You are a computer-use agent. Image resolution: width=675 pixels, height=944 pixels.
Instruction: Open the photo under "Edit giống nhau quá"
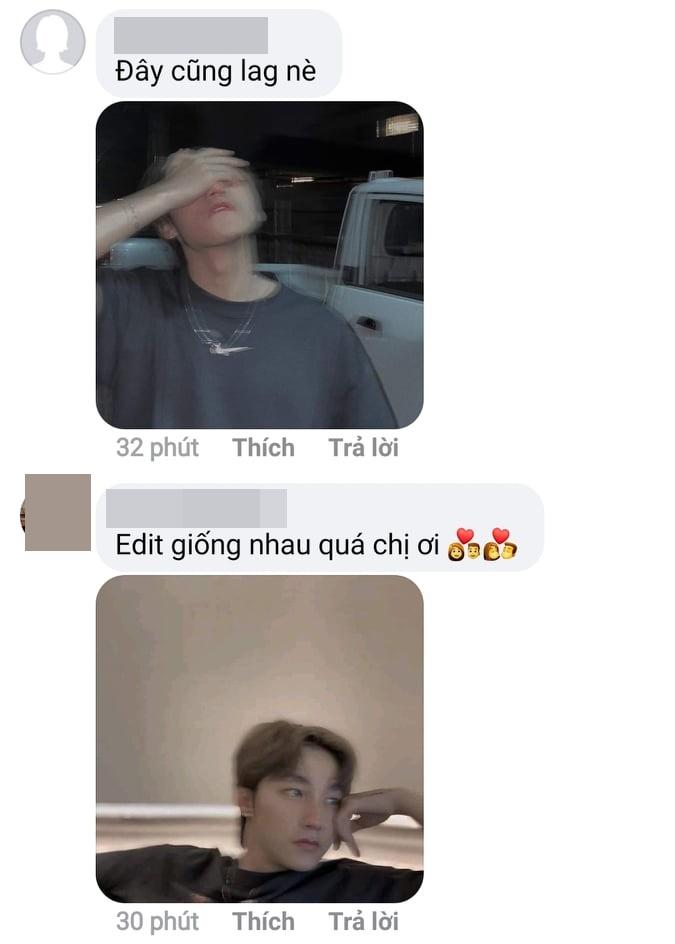click(259, 738)
